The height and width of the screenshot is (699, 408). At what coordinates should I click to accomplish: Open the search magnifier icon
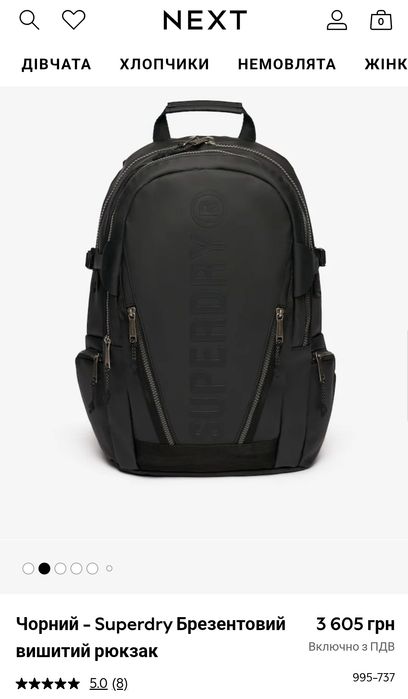(29, 21)
